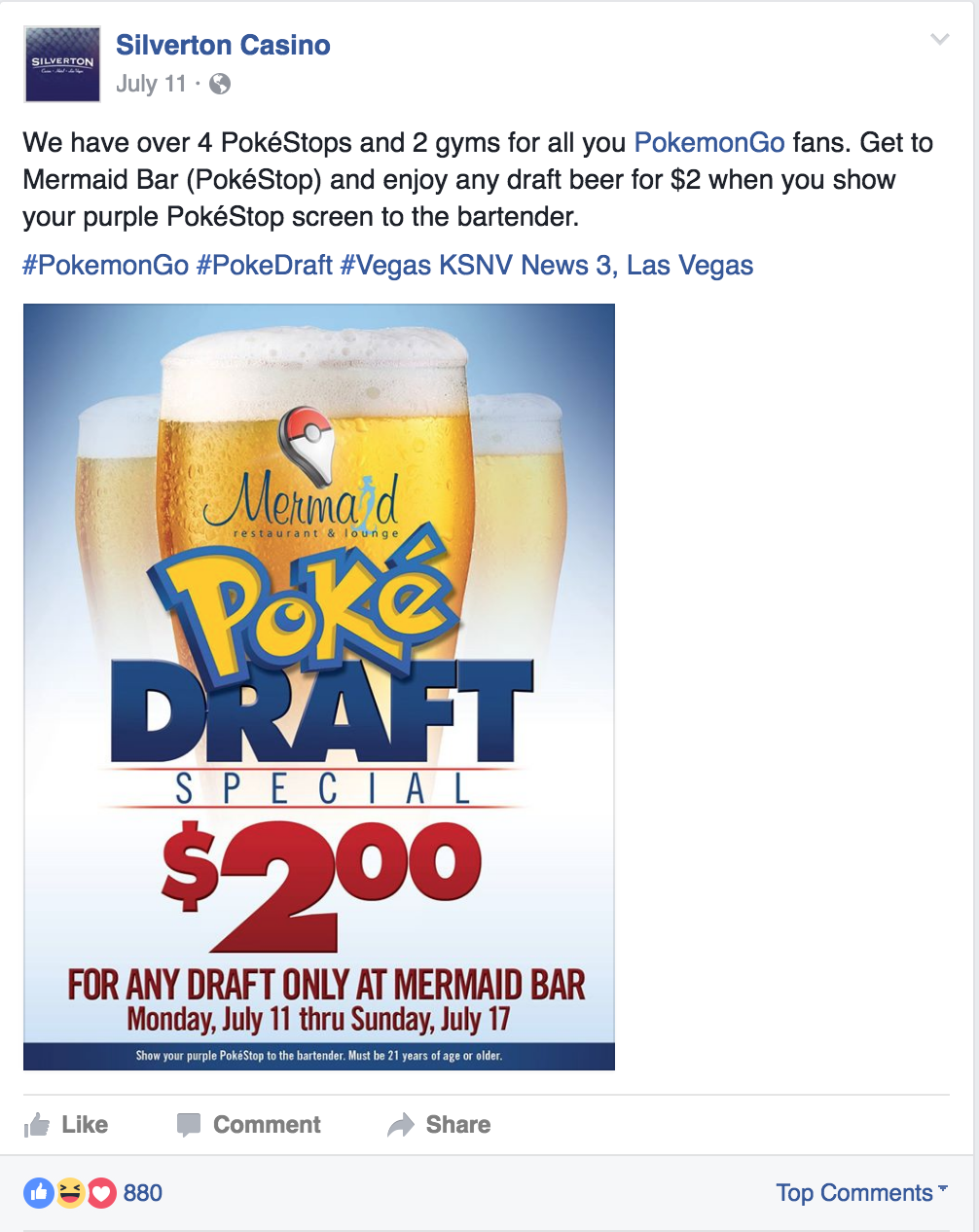Open the Silverton Casino page name
Image resolution: width=979 pixels, height=1232 pixels.
[223, 45]
